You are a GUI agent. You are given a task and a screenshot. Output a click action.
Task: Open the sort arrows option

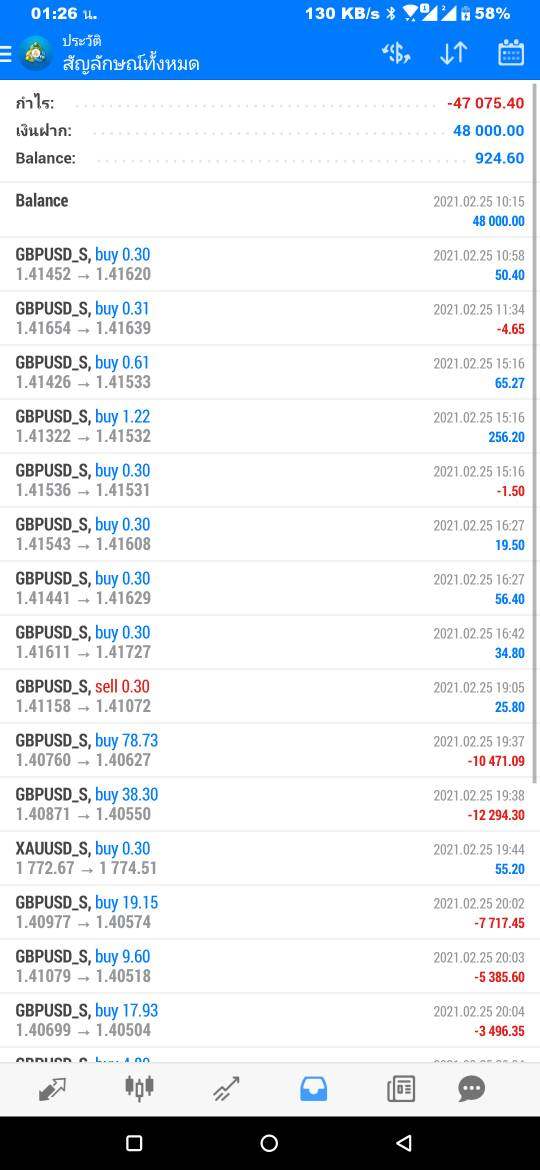(453, 54)
